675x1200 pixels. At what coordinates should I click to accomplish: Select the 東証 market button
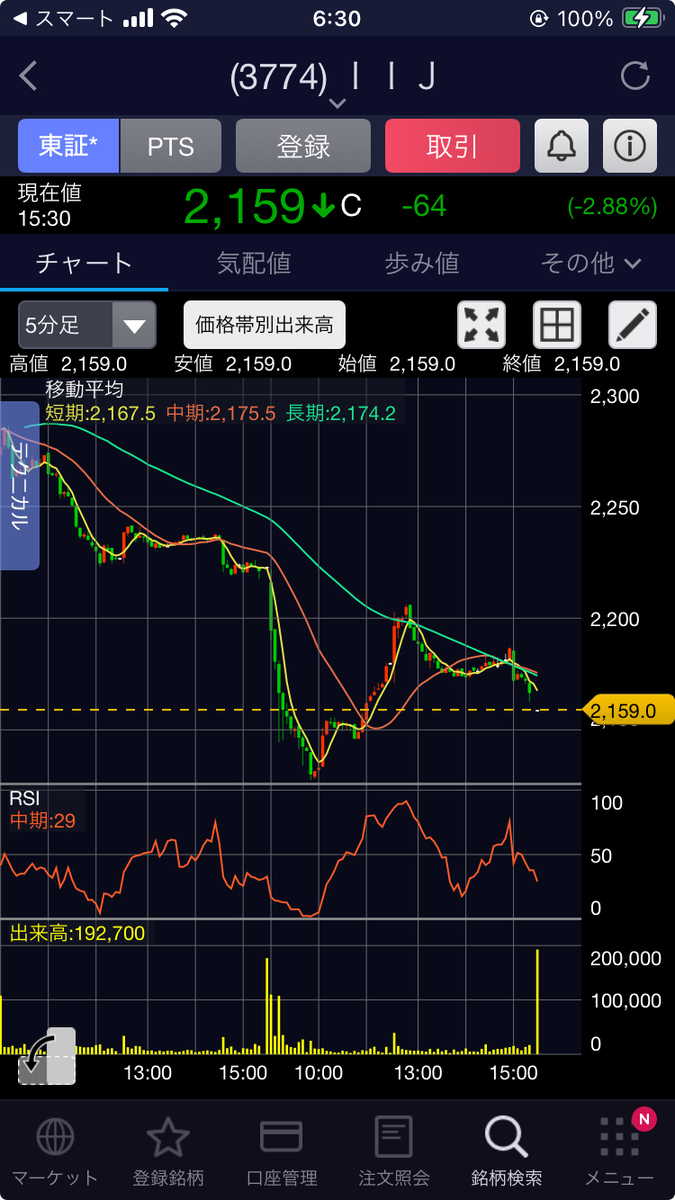(x=68, y=146)
